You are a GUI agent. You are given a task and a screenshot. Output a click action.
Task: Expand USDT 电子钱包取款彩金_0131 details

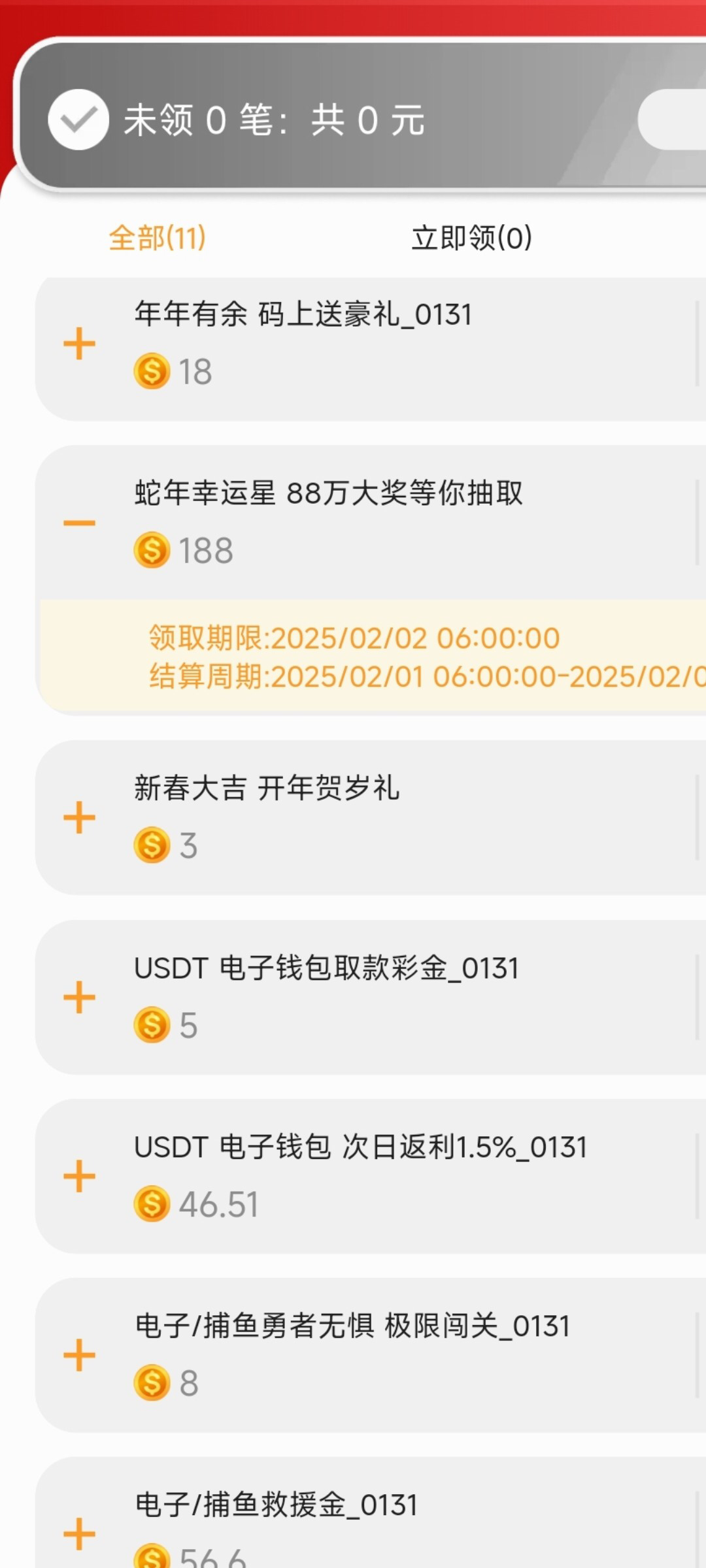79,997
